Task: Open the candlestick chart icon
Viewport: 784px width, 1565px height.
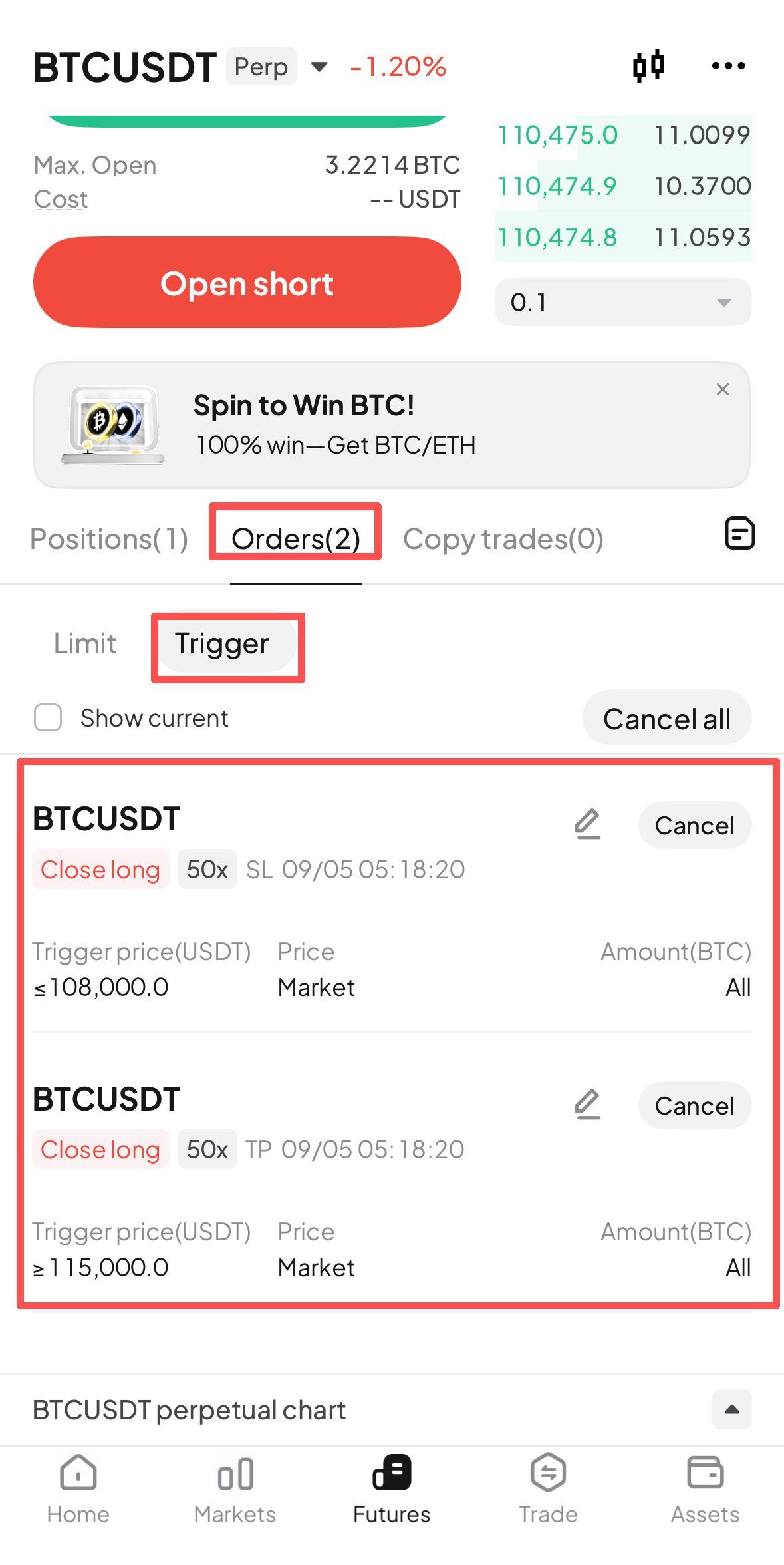Action: coord(648,66)
